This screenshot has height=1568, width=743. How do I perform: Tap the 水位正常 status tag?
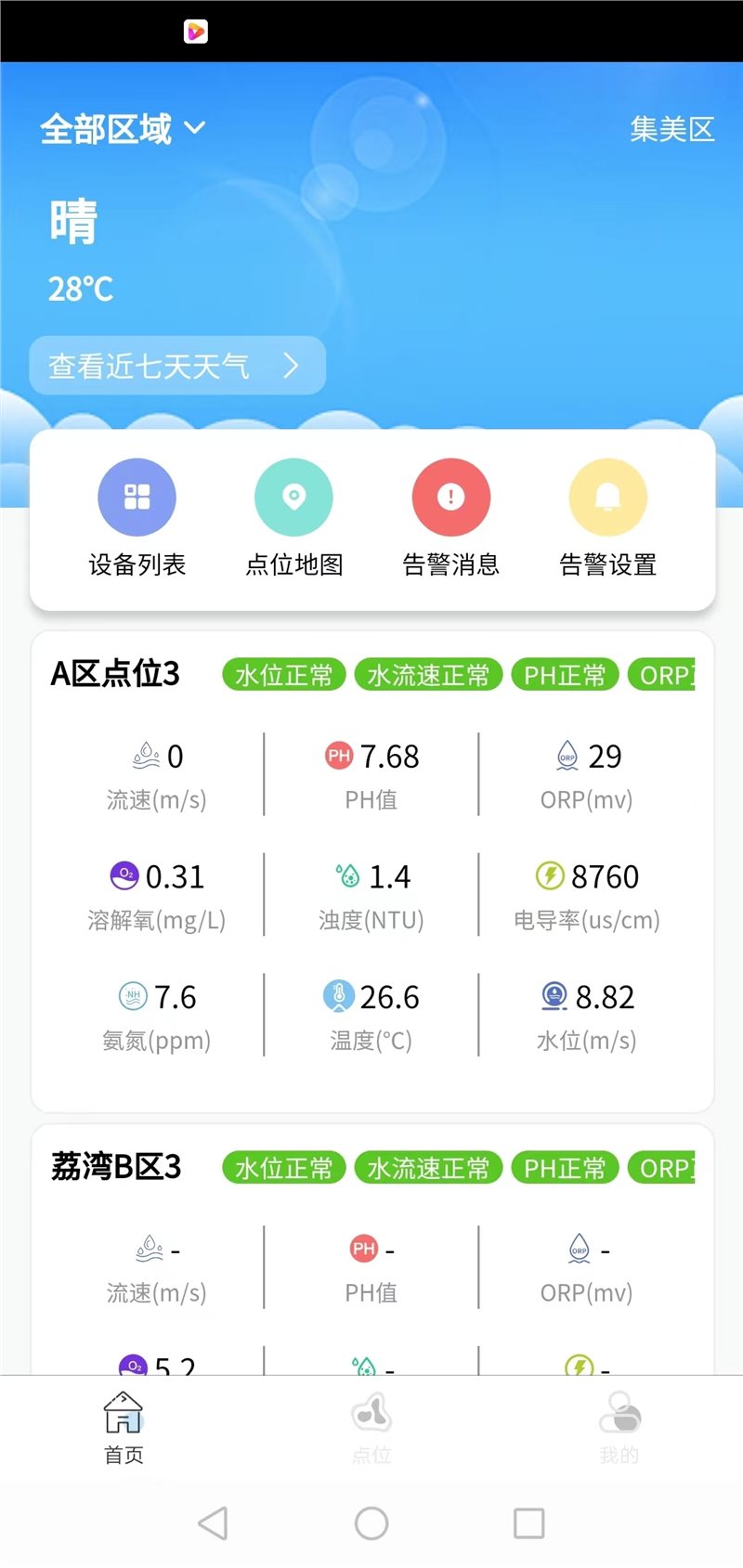282,675
